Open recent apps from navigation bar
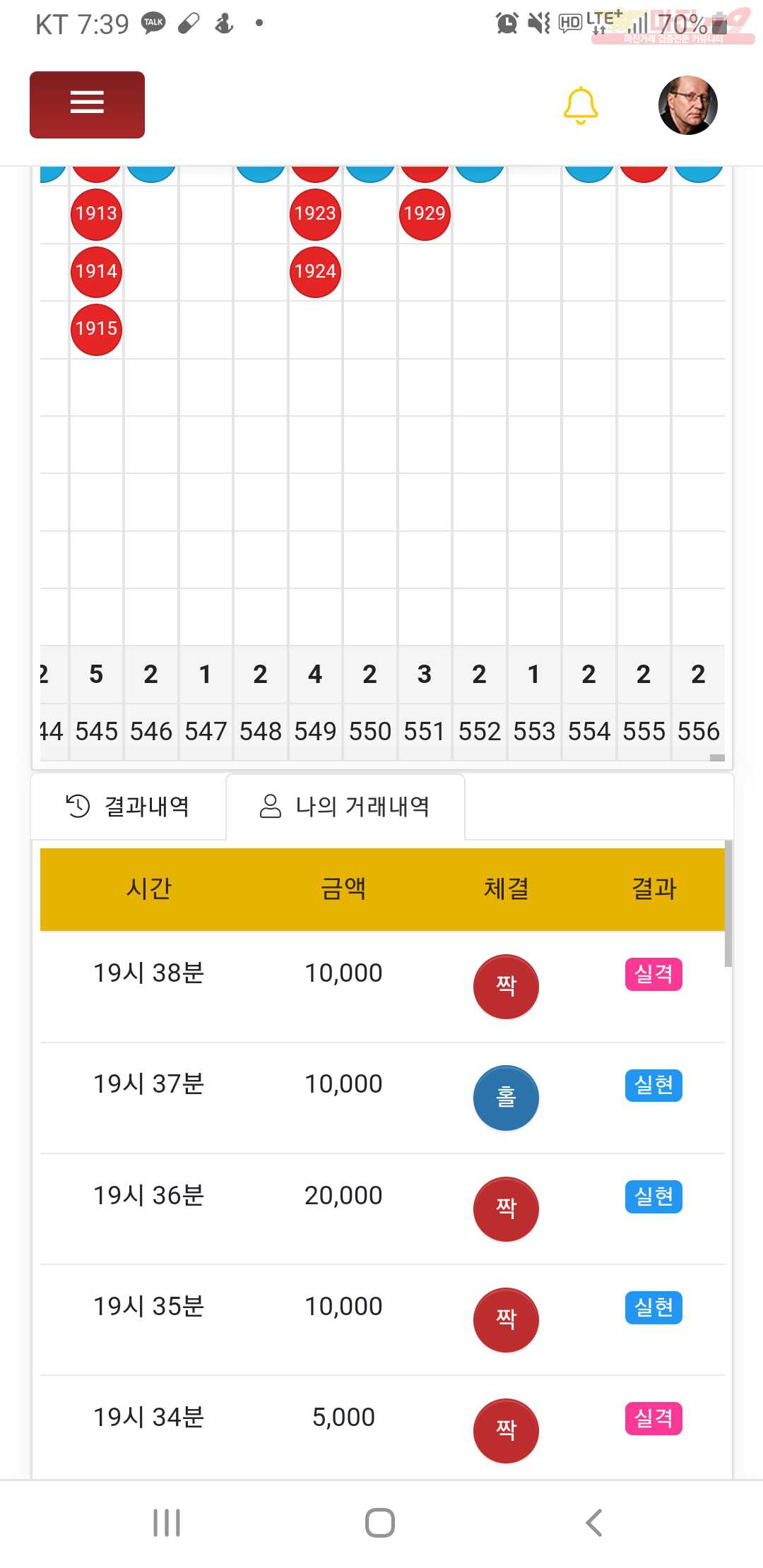Screen dimensions: 763x1568 (x=167, y=1523)
